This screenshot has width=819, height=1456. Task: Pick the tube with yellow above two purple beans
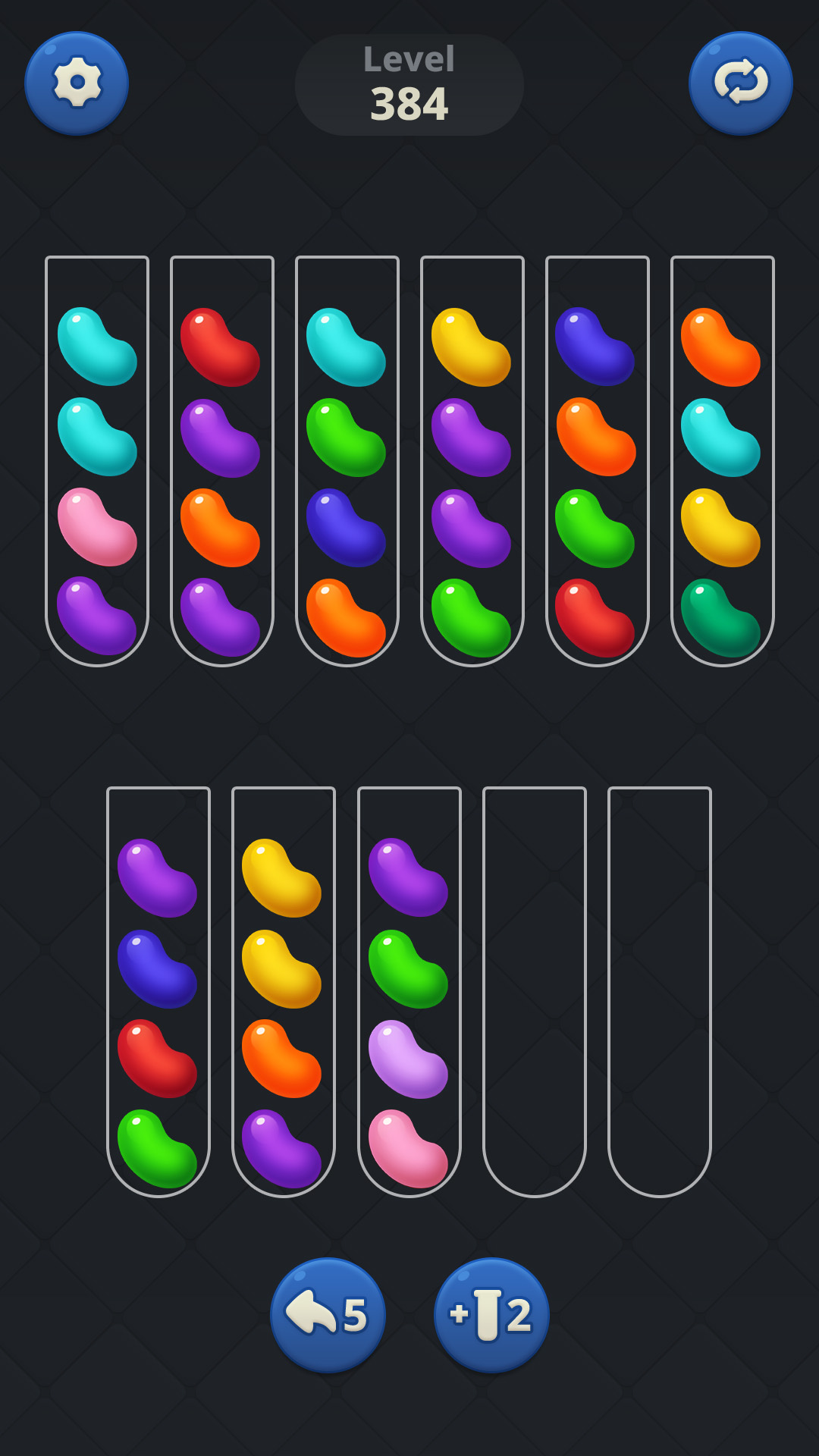point(472,461)
